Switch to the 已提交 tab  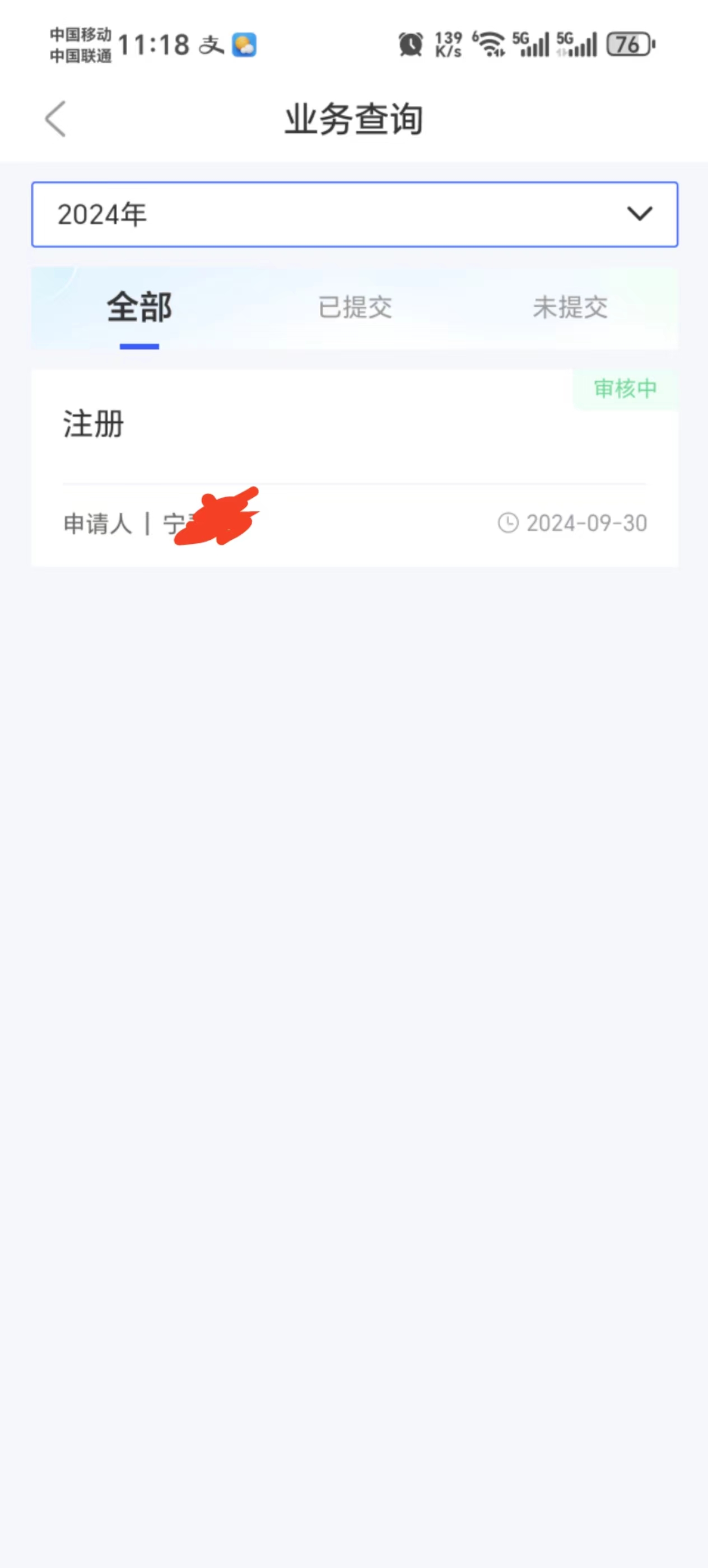[x=355, y=307]
